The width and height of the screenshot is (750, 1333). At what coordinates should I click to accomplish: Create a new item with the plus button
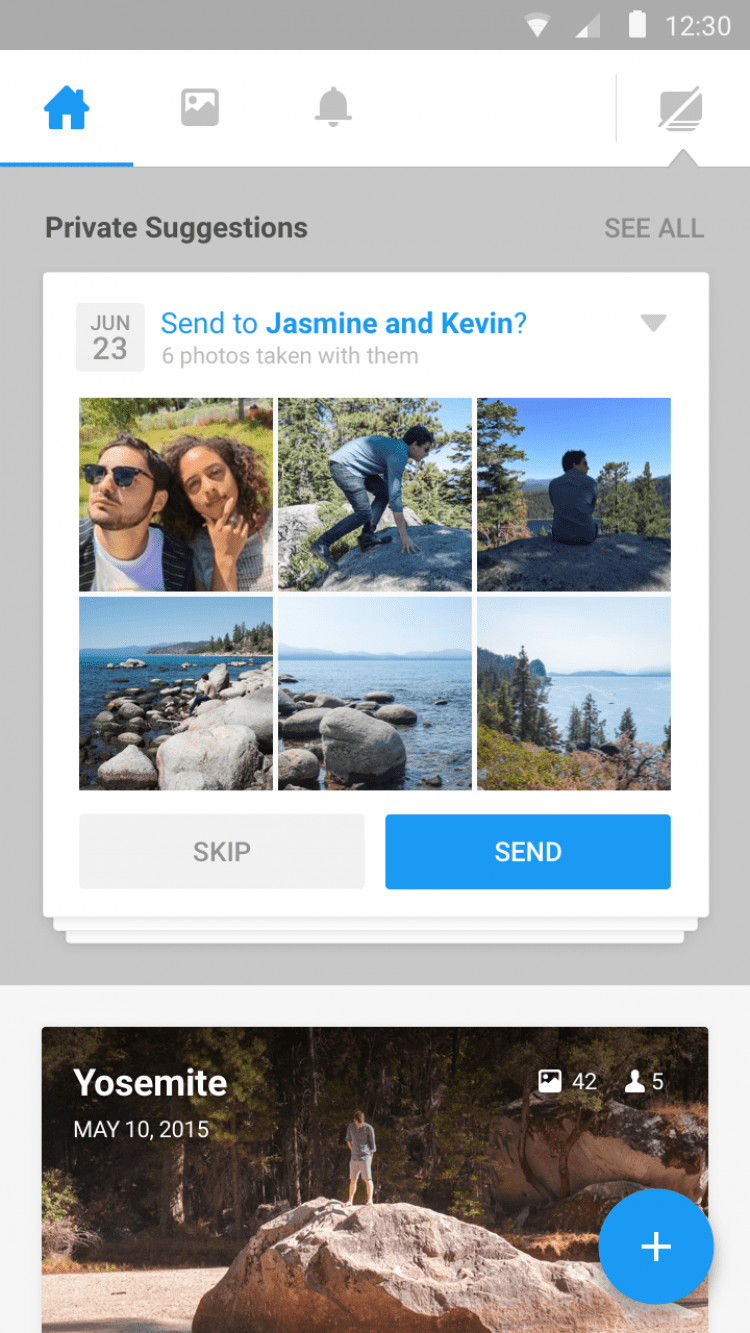pos(656,1246)
